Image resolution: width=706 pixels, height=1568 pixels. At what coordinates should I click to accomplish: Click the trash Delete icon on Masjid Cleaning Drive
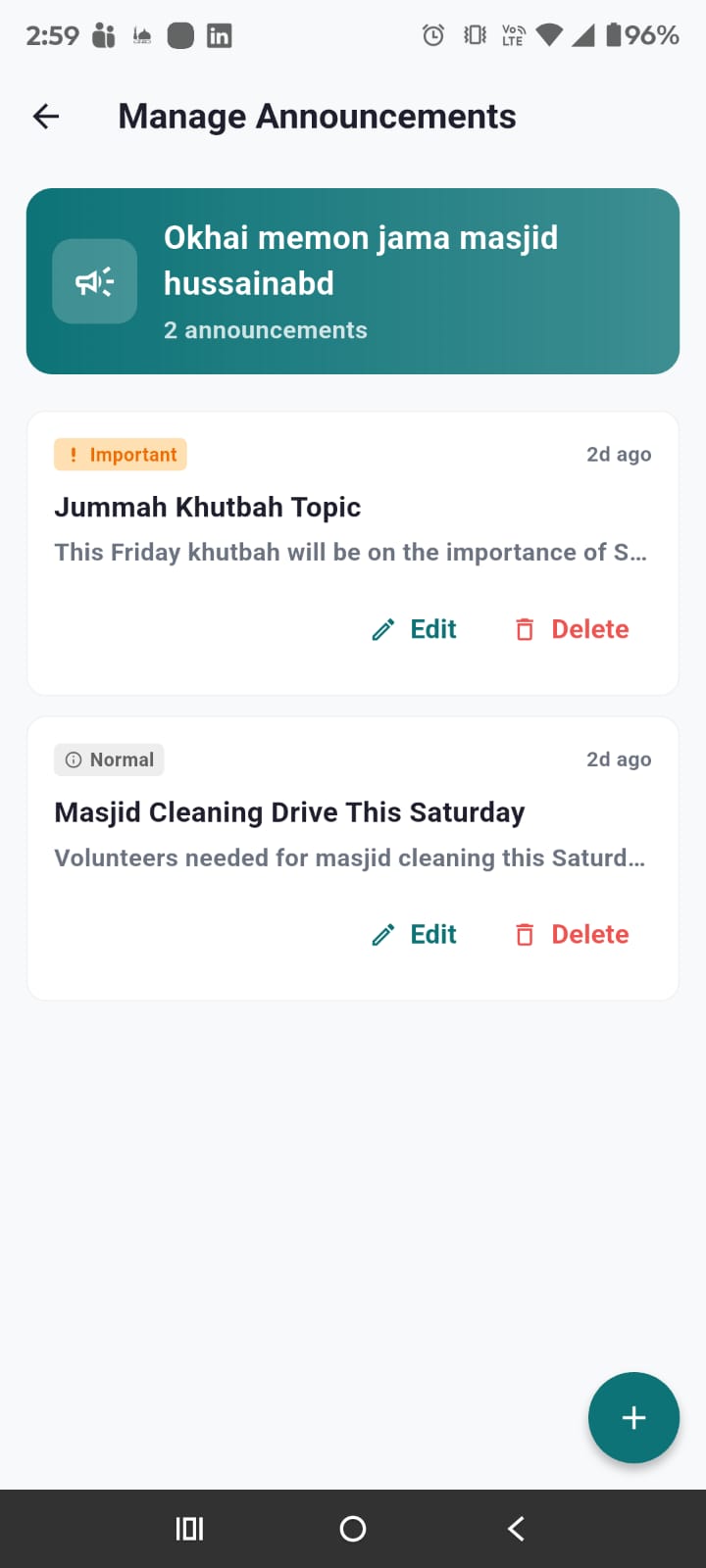coord(526,934)
